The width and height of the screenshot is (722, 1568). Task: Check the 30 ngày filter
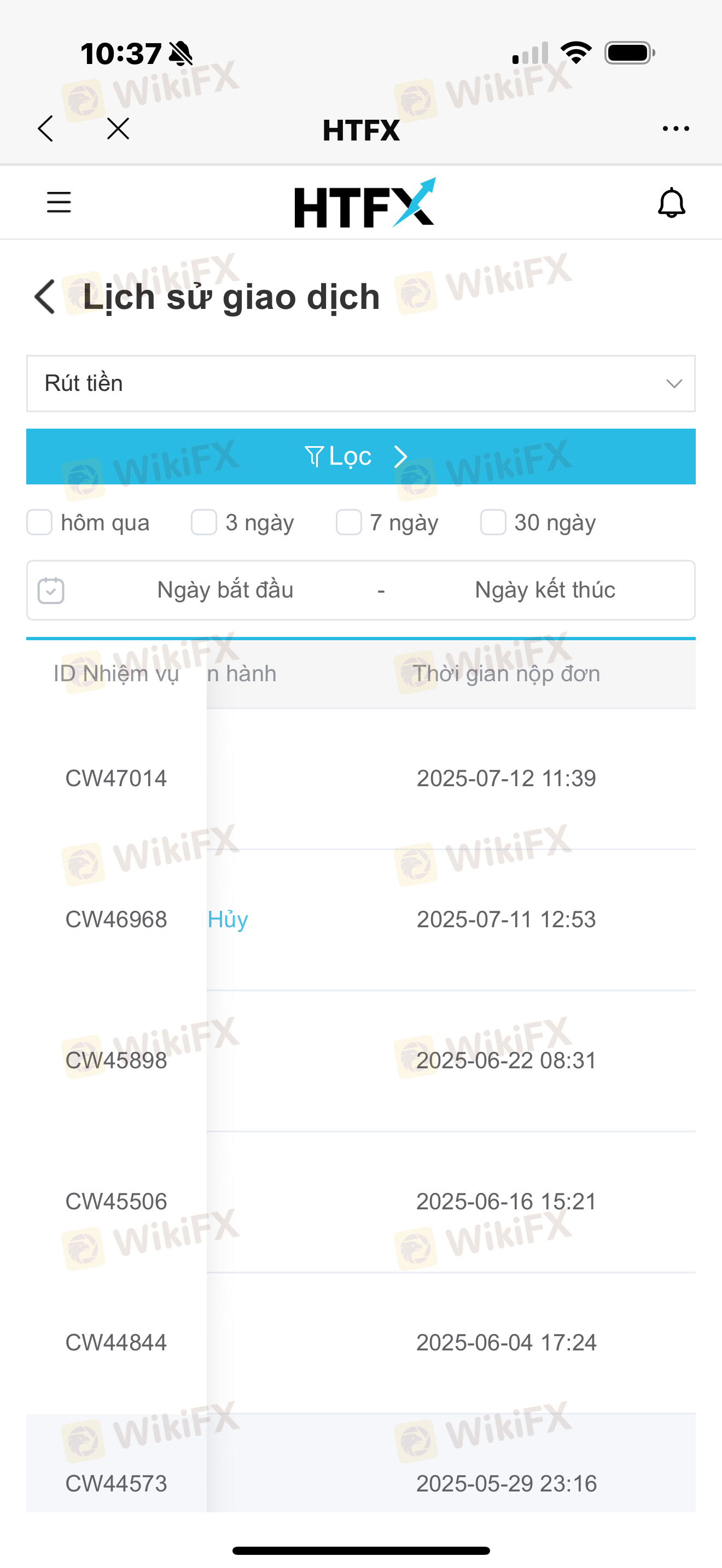(x=493, y=522)
